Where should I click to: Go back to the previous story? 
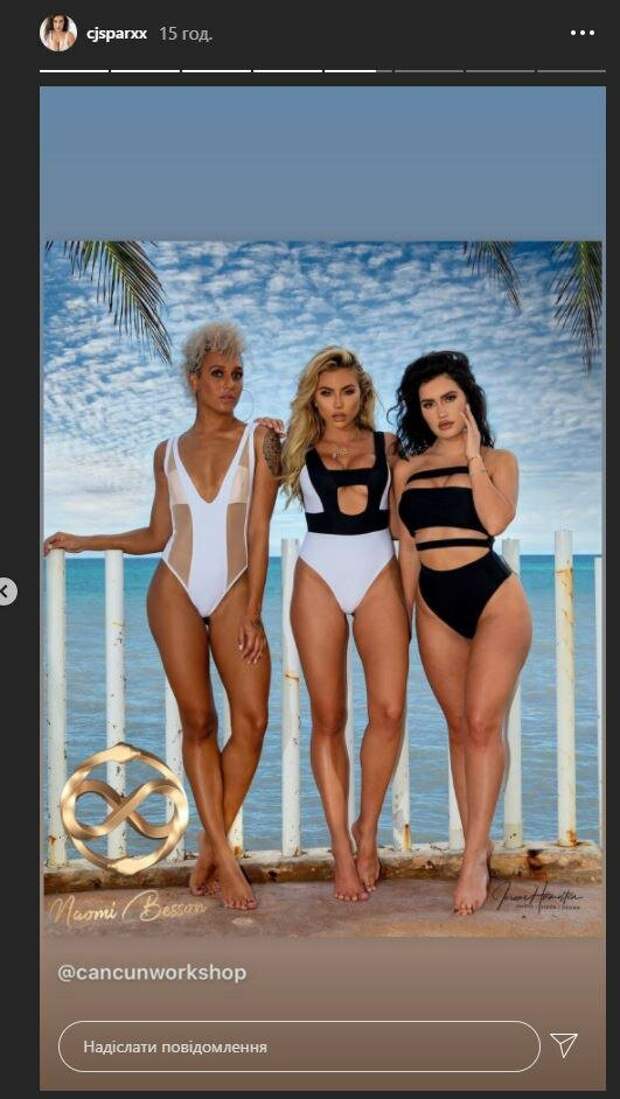coord(6,591)
